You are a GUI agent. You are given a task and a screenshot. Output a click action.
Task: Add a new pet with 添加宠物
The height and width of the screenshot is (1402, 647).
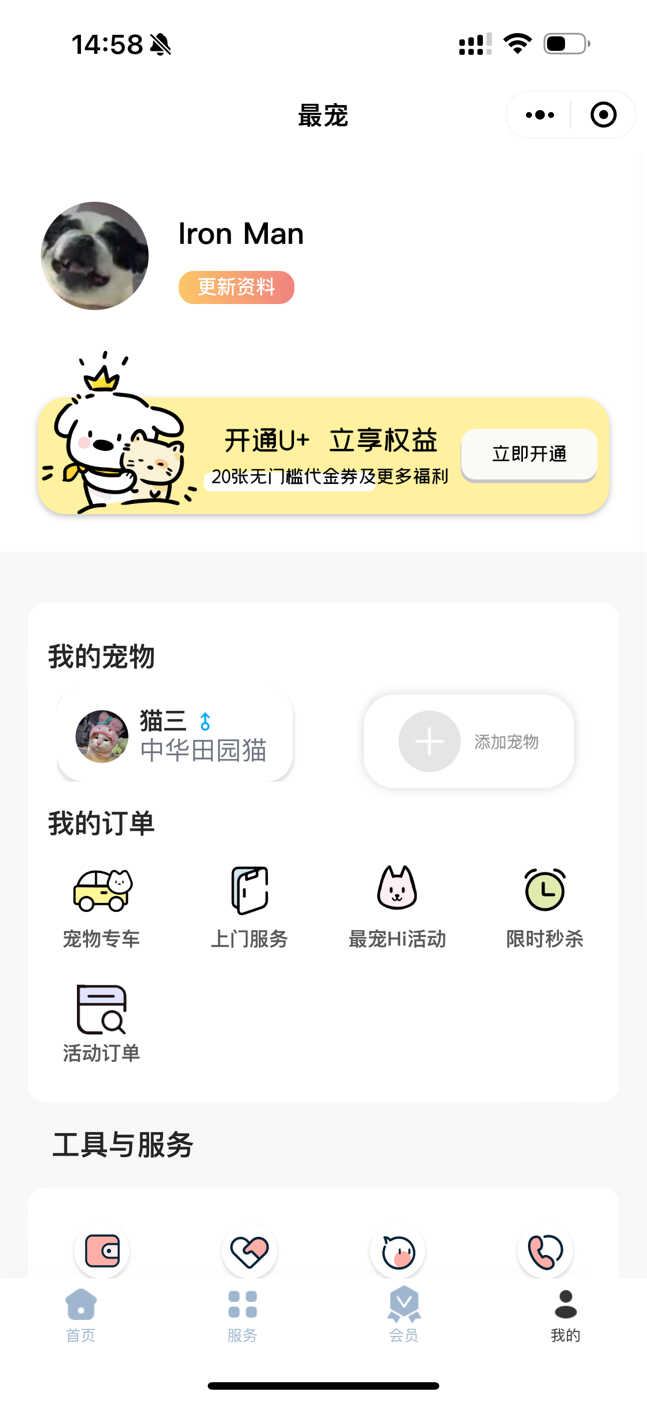point(469,741)
